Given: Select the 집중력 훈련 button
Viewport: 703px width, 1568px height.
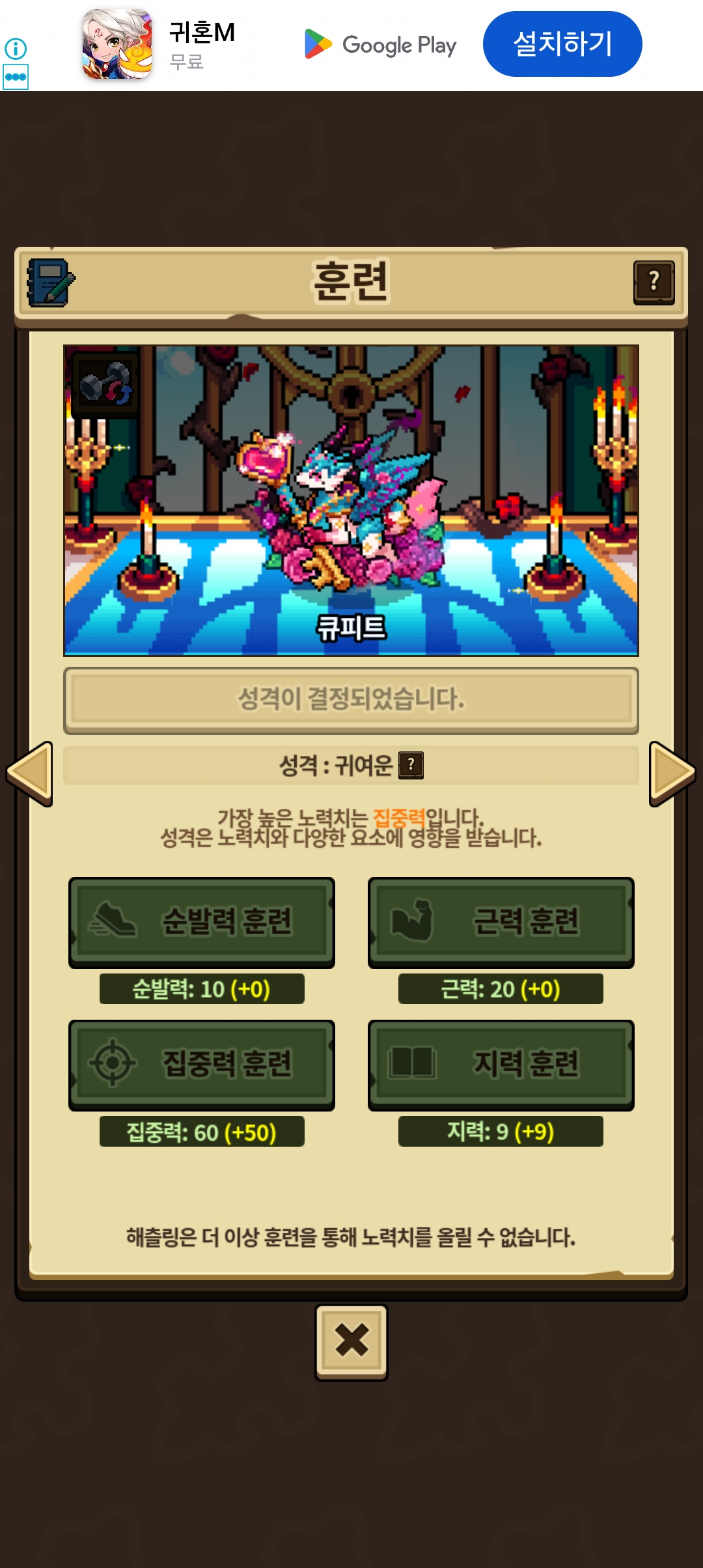Looking at the screenshot, I should [x=202, y=1065].
